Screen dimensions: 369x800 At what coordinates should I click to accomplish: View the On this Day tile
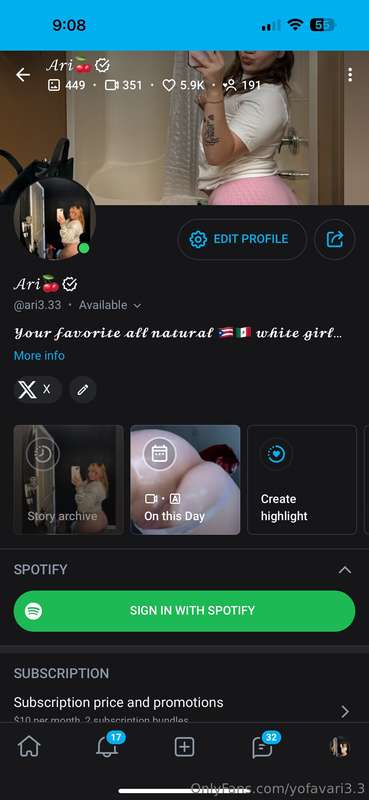pyautogui.click(x=185, y=480)
